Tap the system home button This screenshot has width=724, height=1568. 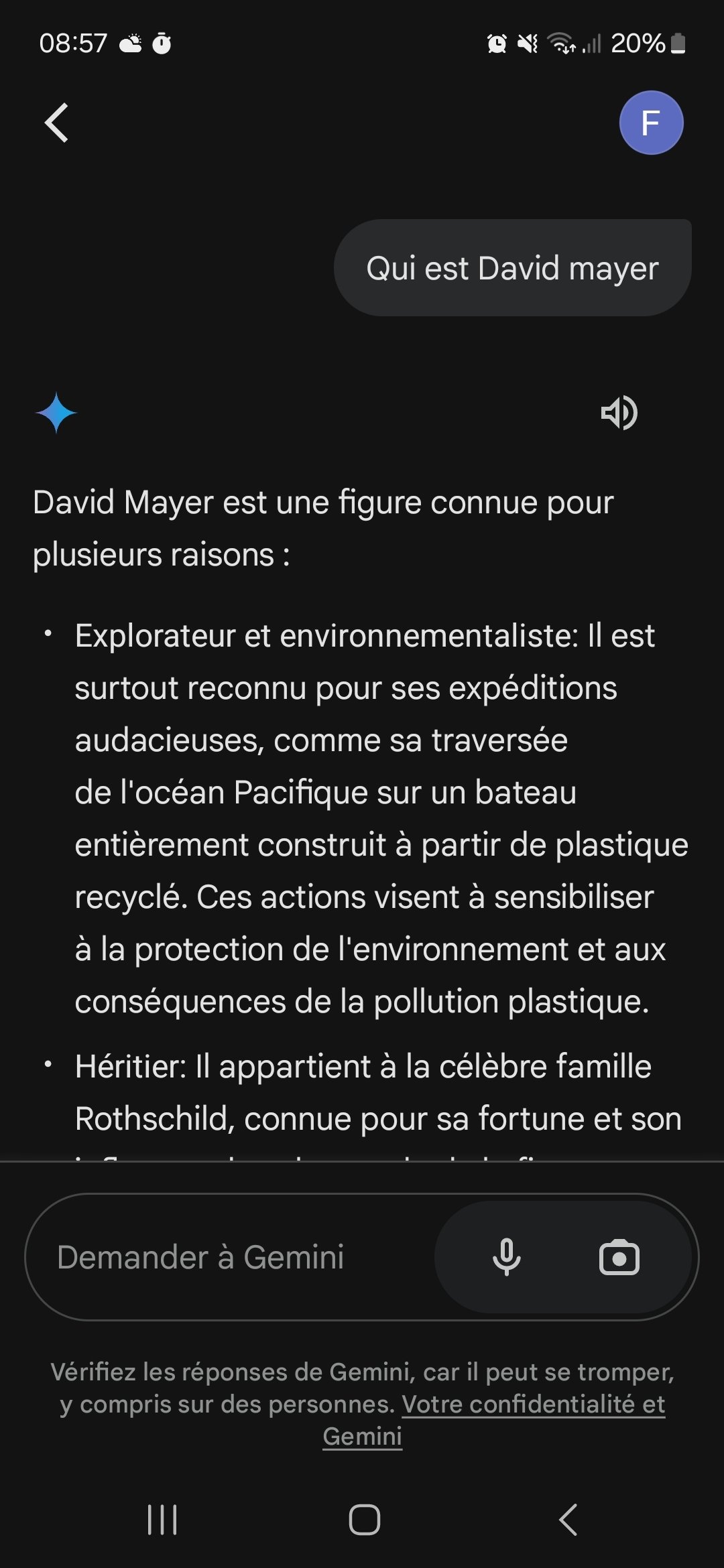pyautogui.click(x=364, y=1519)
